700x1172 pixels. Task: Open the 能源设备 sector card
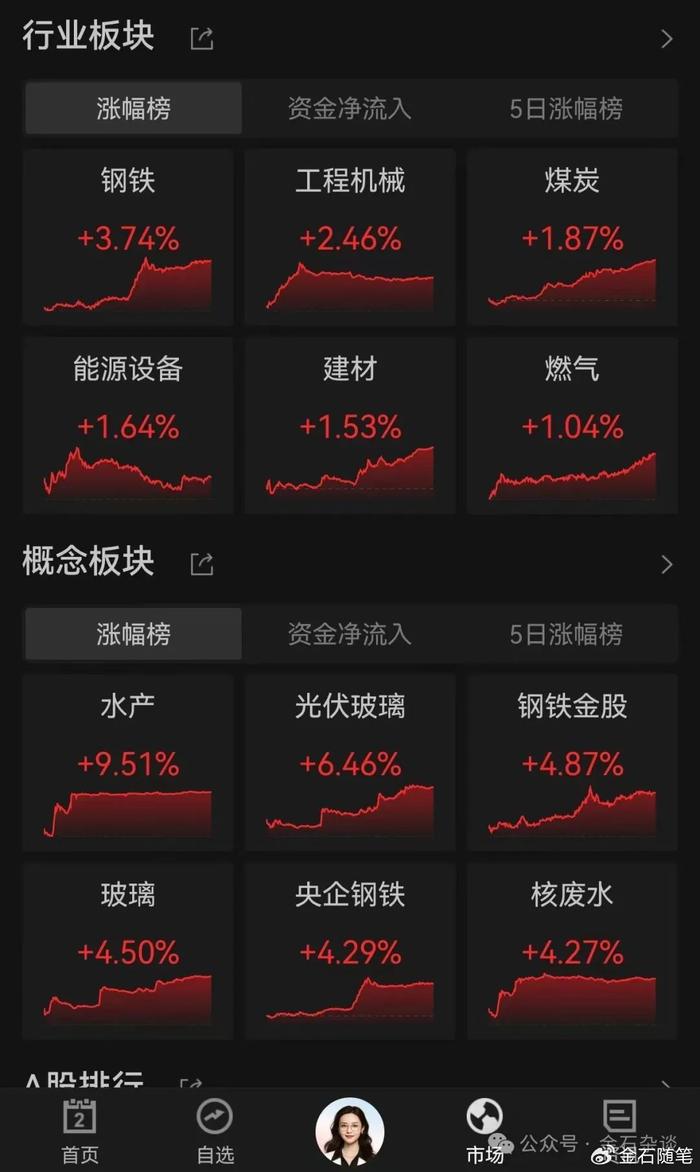tap(128, 425)
